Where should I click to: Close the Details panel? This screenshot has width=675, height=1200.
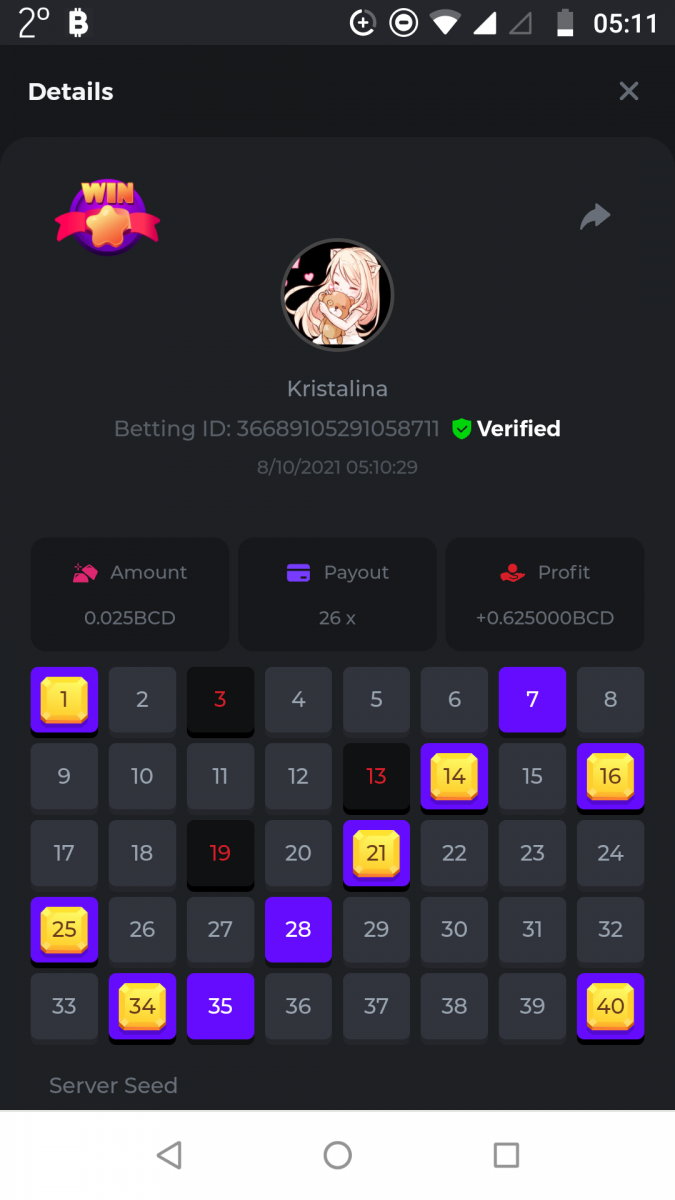pos(628,92)
